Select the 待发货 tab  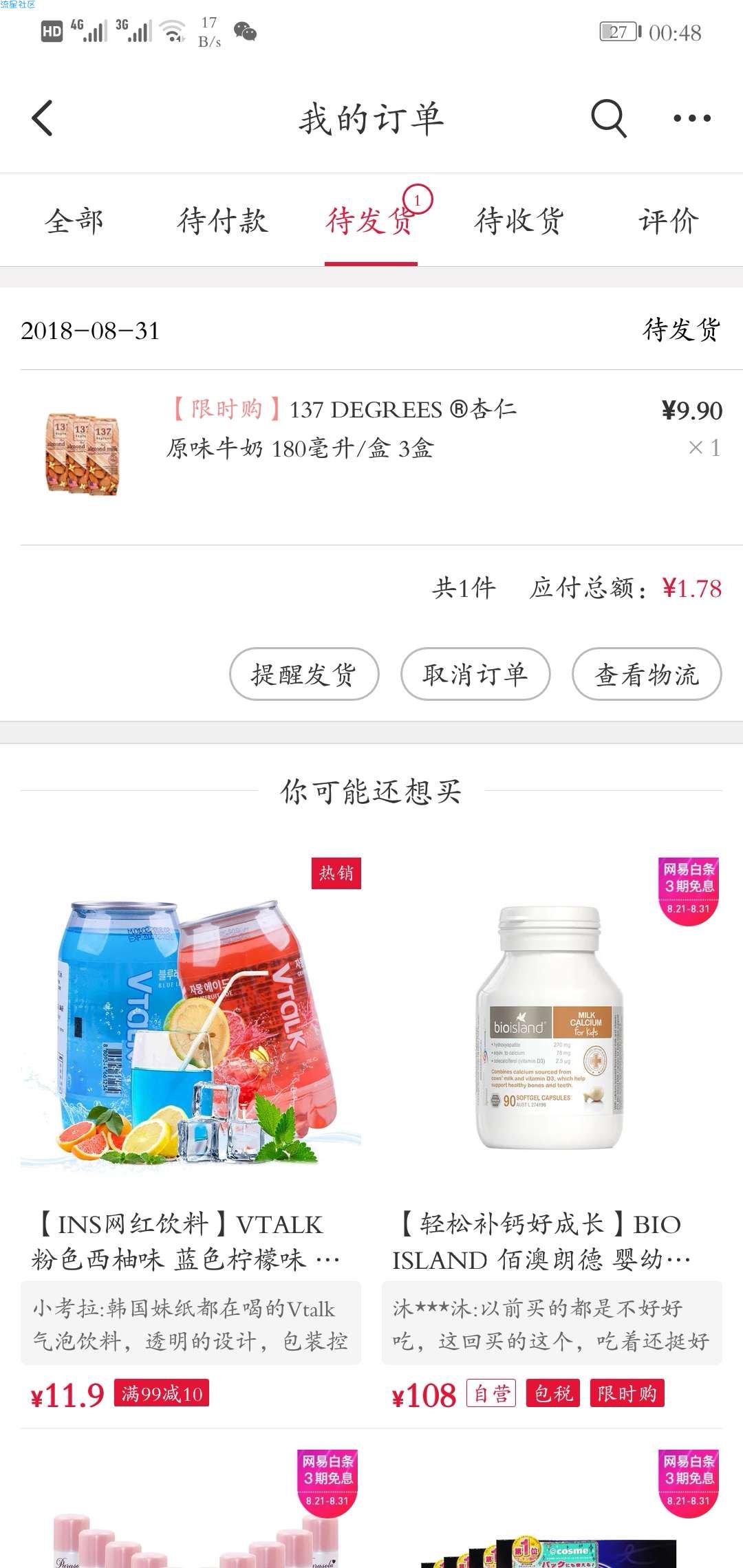pyautogui.click(x=370, y=221)
